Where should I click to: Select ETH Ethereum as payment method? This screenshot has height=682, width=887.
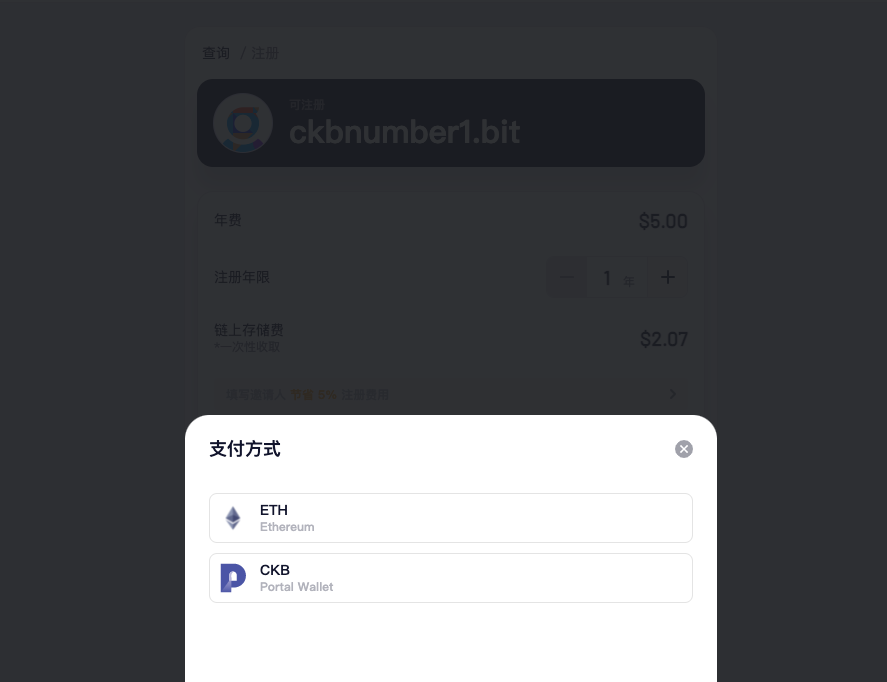tap(450, 518)
